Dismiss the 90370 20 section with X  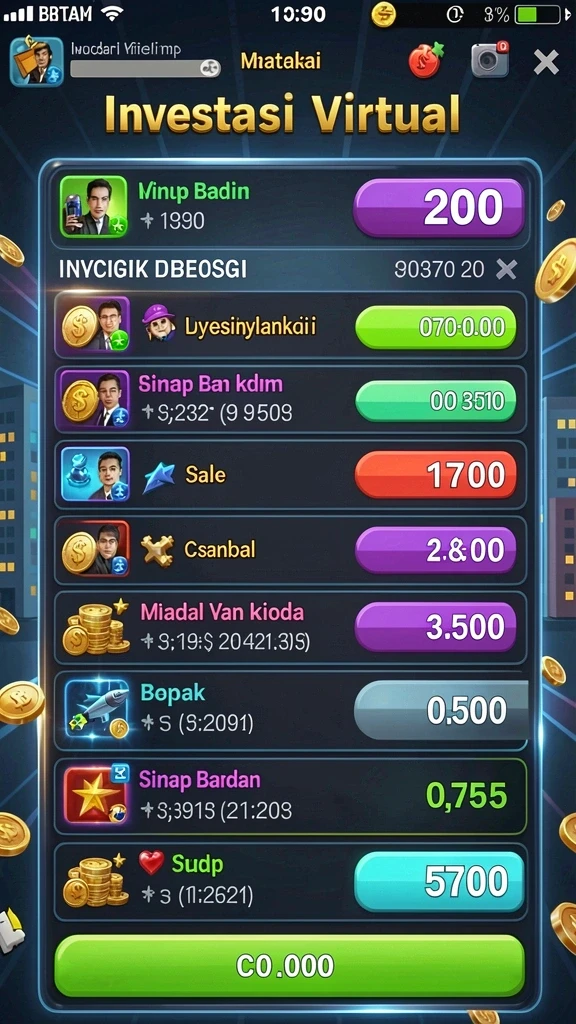[x=506, y=269]
